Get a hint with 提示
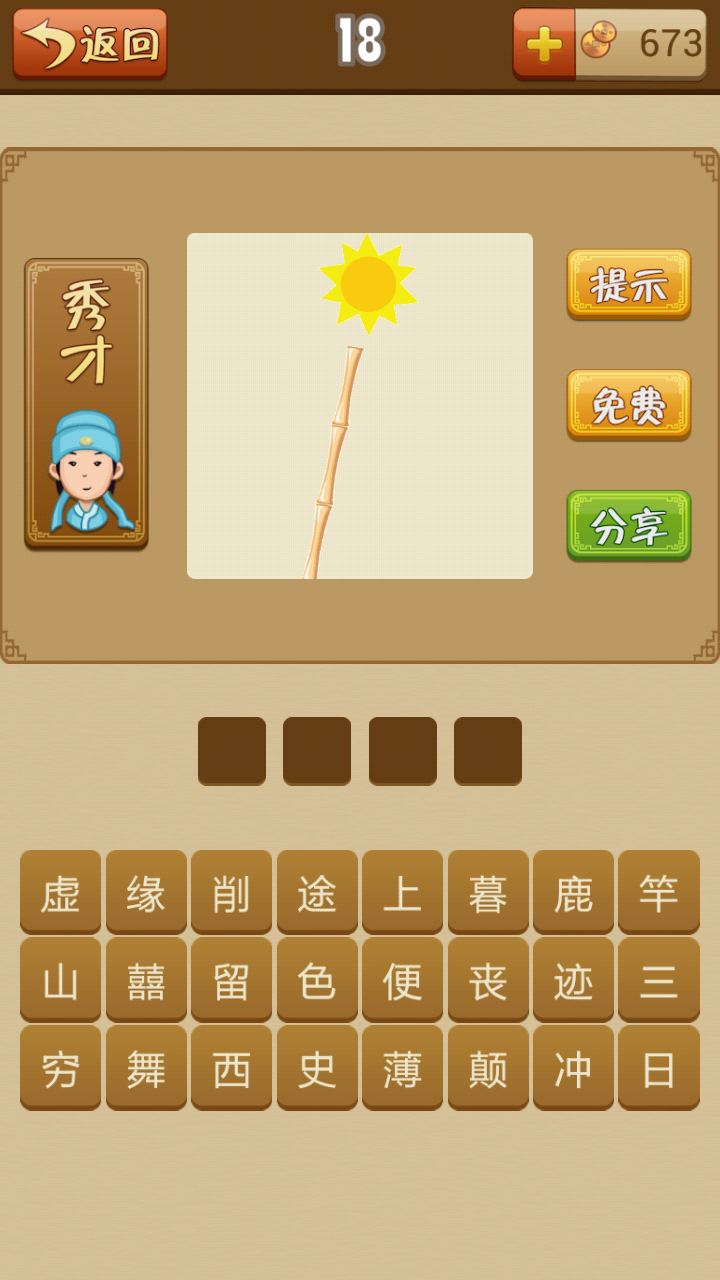Viewport: 720px width, 1280px height. point(629,285)
